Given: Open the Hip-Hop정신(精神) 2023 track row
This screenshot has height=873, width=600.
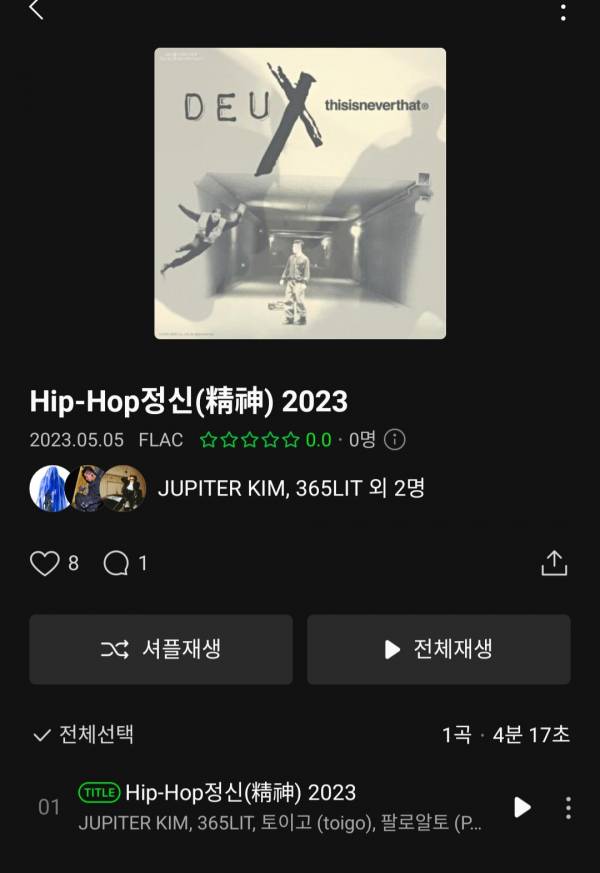Looking at the screenshot, I should (x=280, y=807).
